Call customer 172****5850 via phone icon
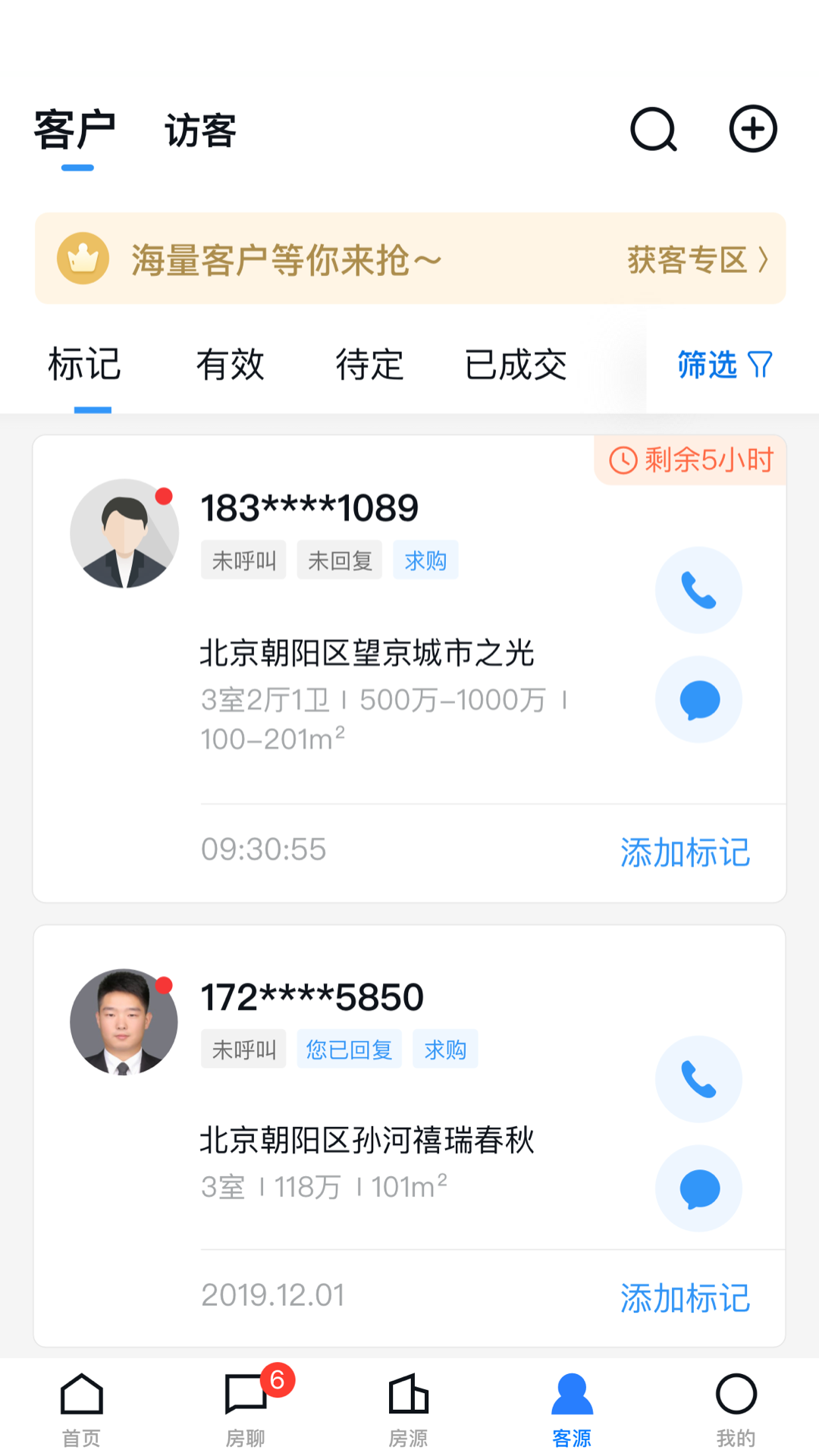This screenshot has width=819, height=1456. [698, 1080]
